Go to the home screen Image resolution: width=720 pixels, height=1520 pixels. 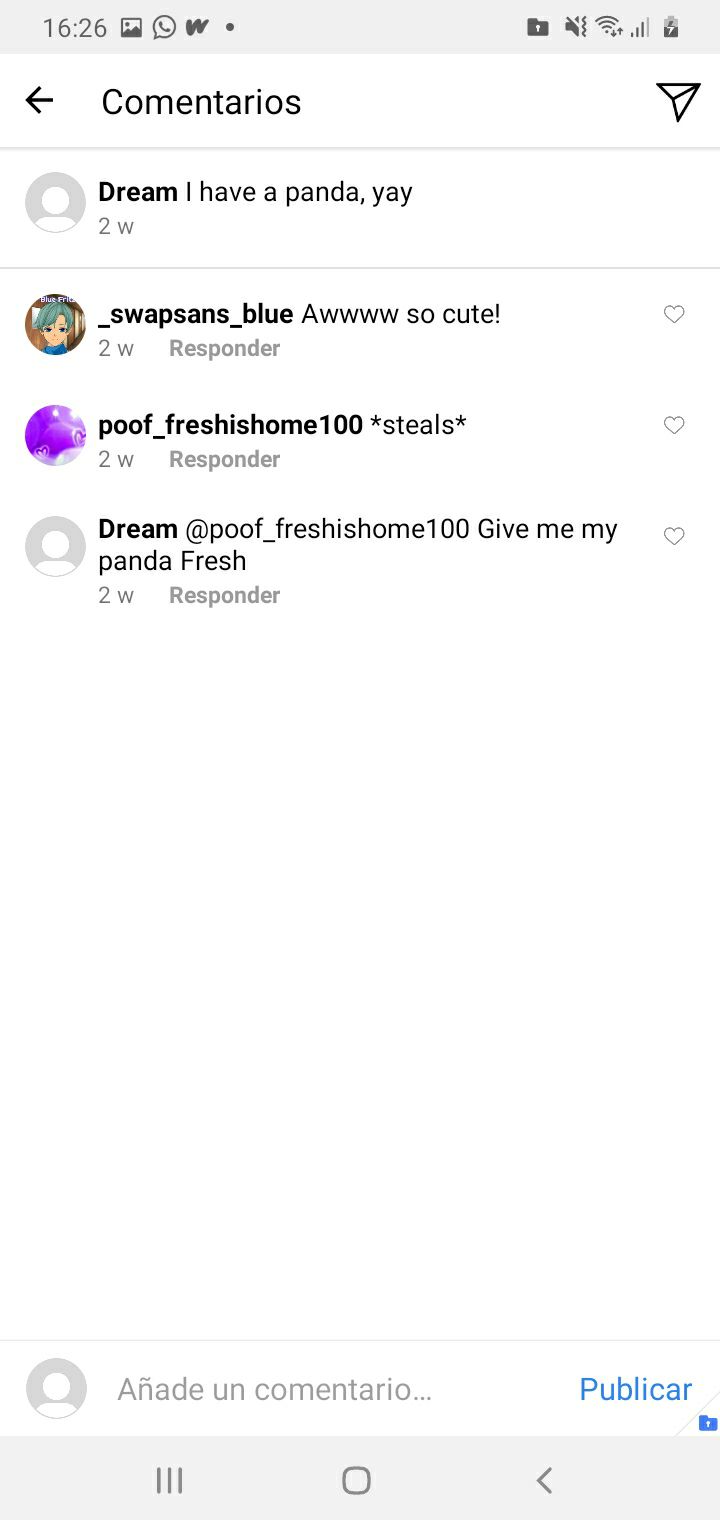[356, 1480]
